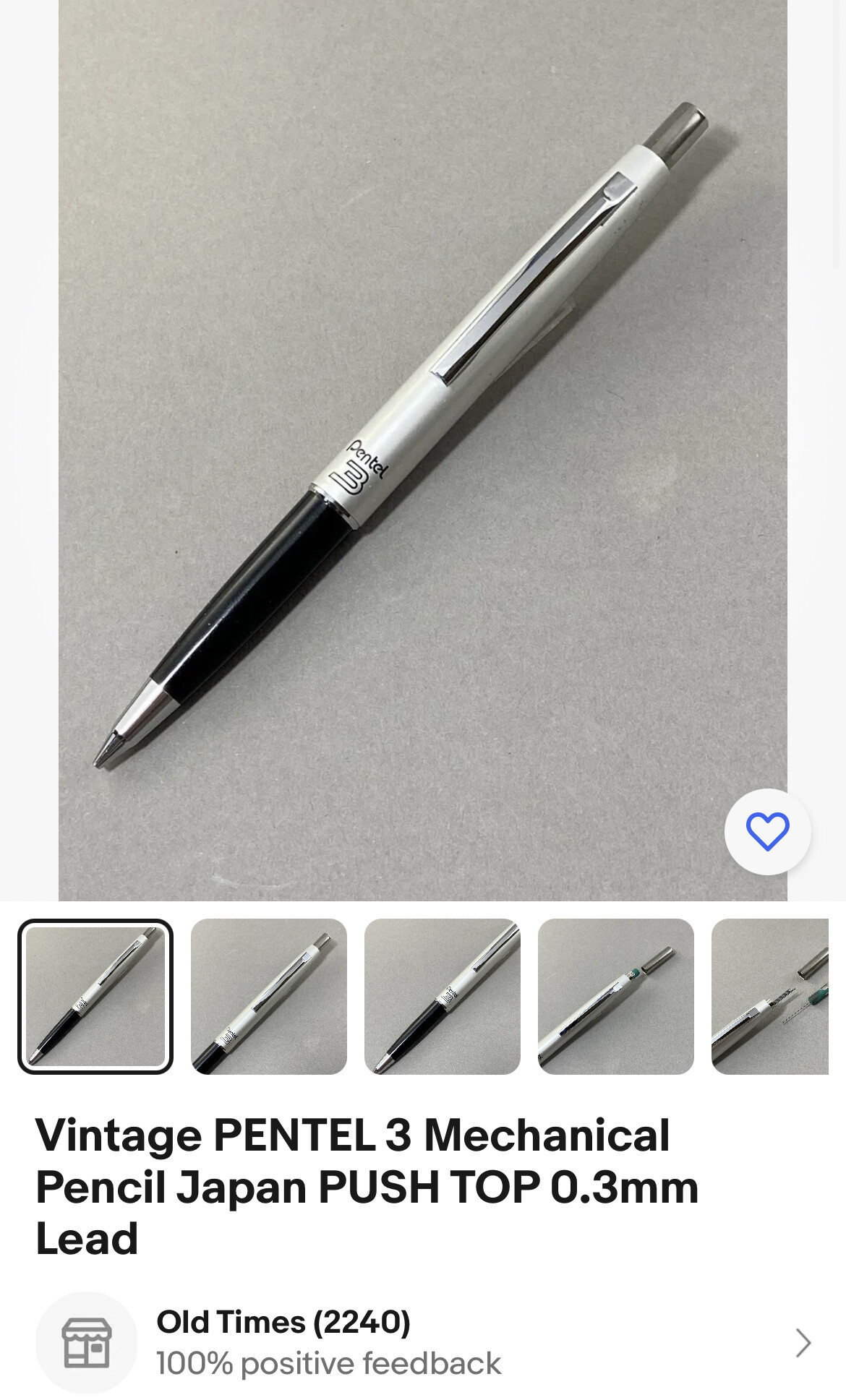This screenshot has width=846, height=1400.
Task: Add this pencil to watchlist with heart
Action: [x=767, y=832]
